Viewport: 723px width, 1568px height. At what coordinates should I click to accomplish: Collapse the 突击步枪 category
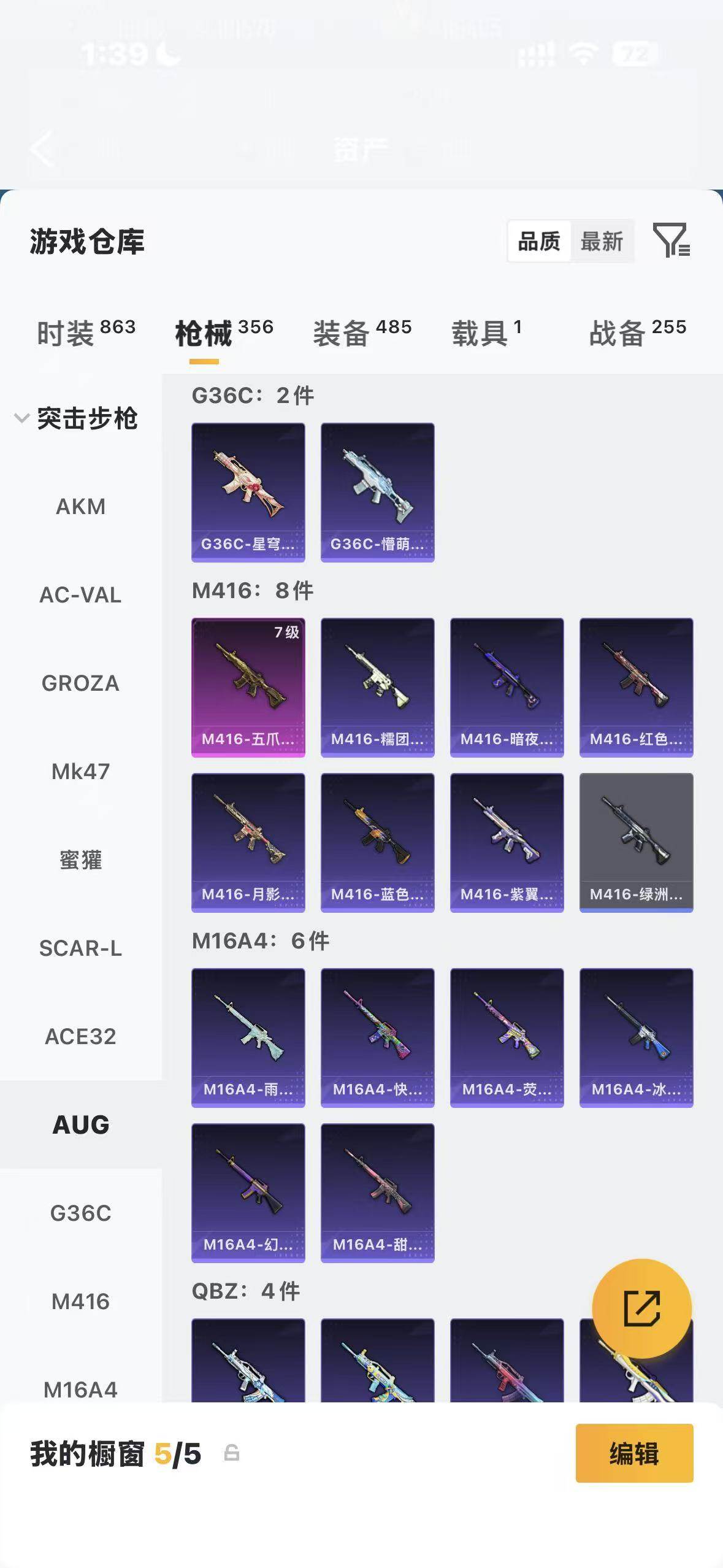pos(77,418)
